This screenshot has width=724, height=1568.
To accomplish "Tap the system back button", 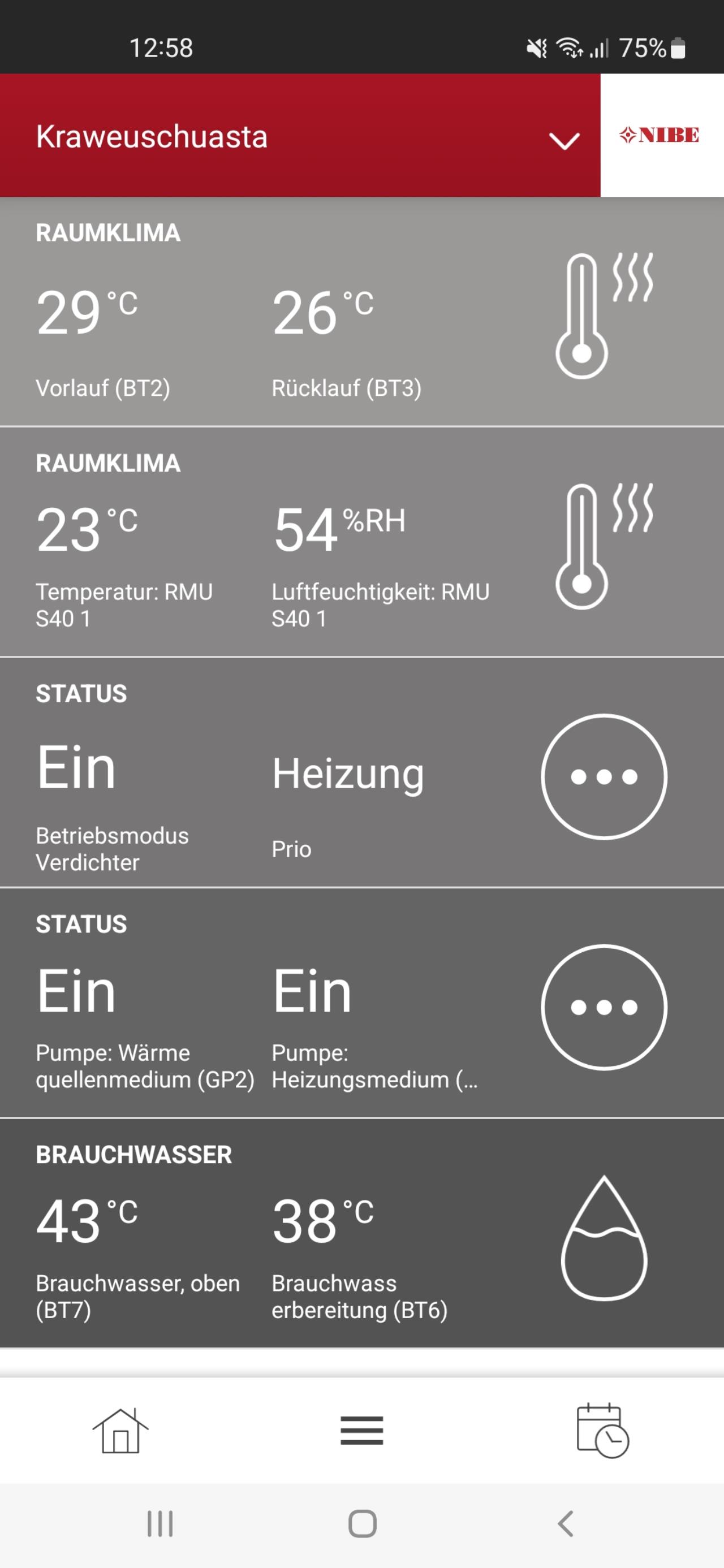I will (x=566, y=1524).
